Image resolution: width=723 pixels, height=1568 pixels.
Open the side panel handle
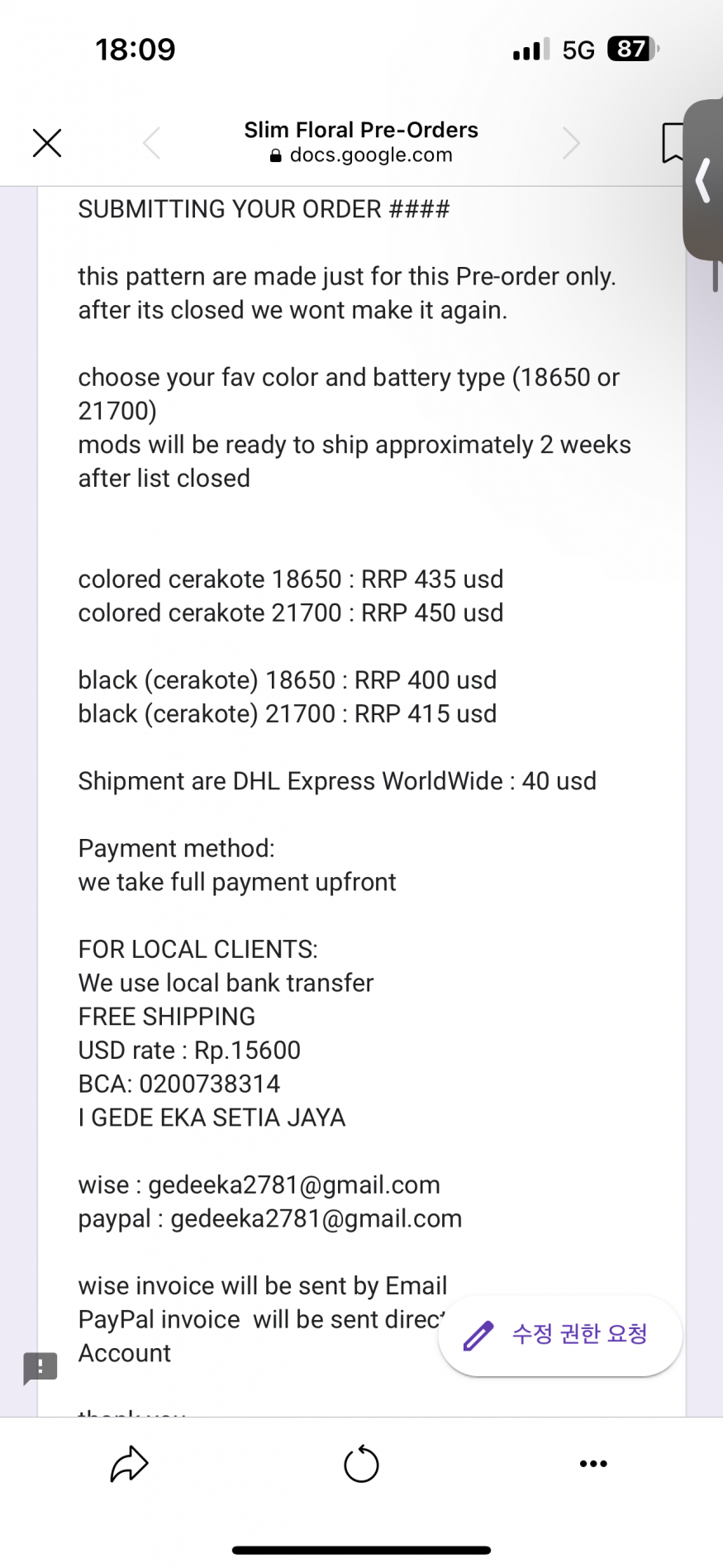pyautogui.click(x=703, y=180)
